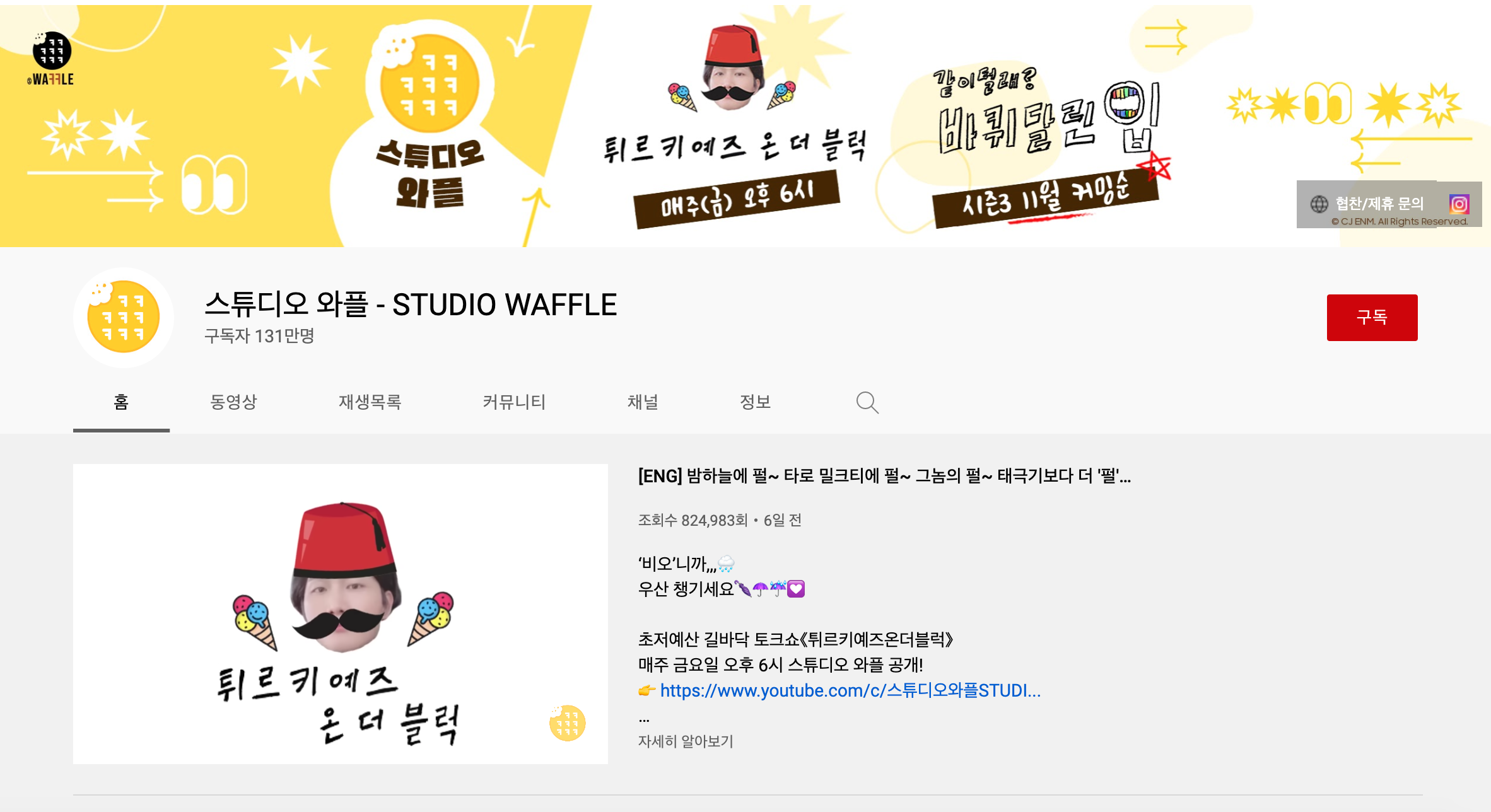This screenshot has height=812, width=1491.
Task: View the 정보 tab
Action: [755, 402]
